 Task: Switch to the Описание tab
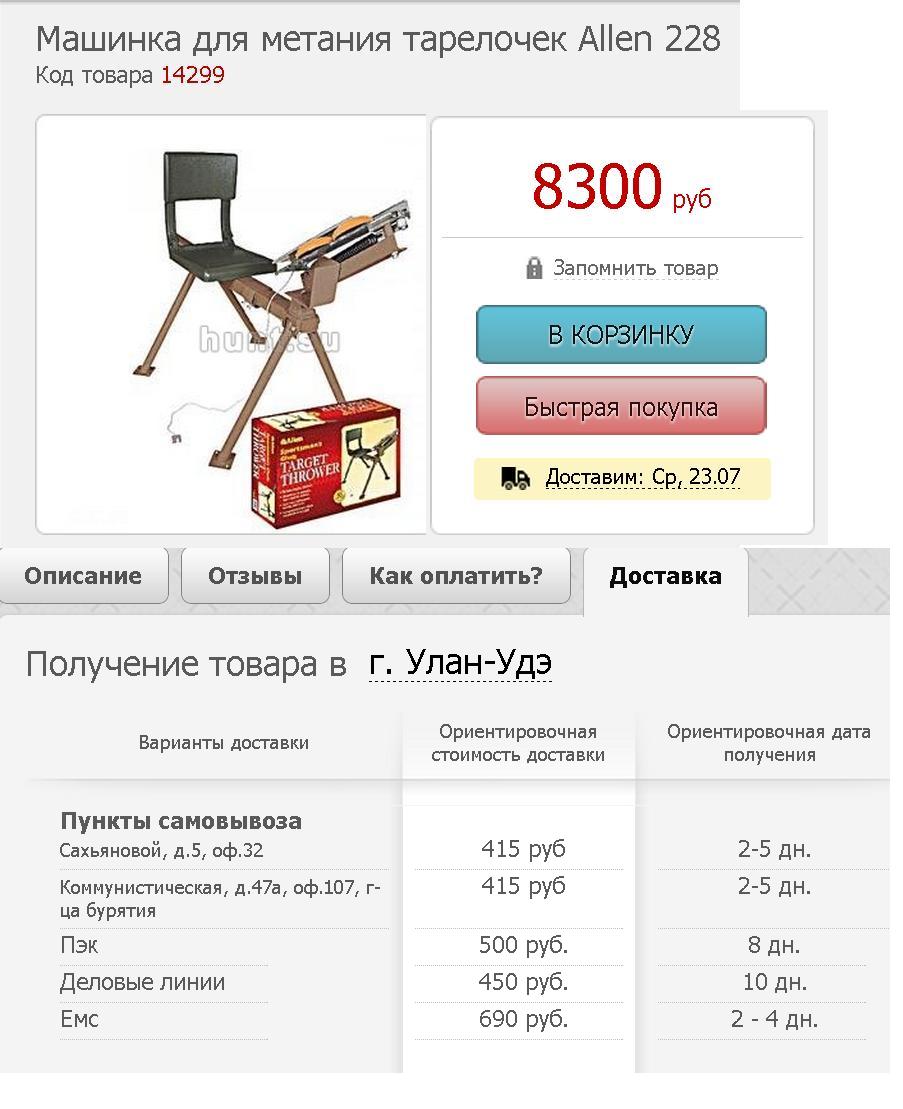(x=83, y=576)
